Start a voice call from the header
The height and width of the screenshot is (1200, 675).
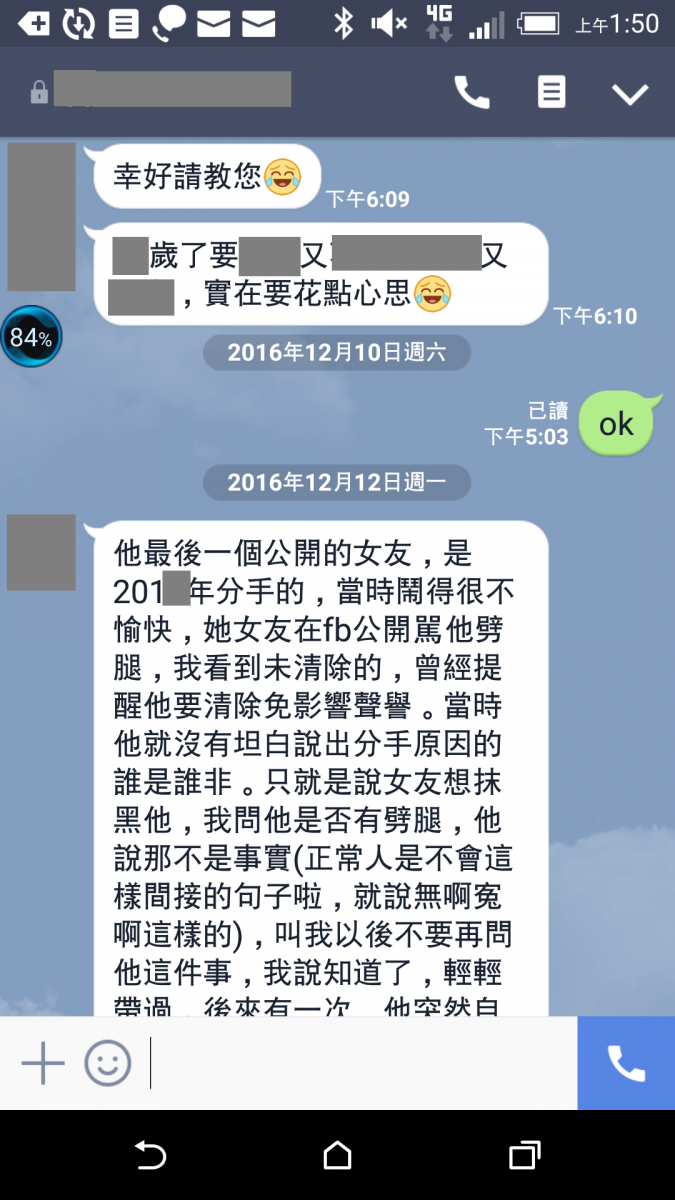click(472, 93)
